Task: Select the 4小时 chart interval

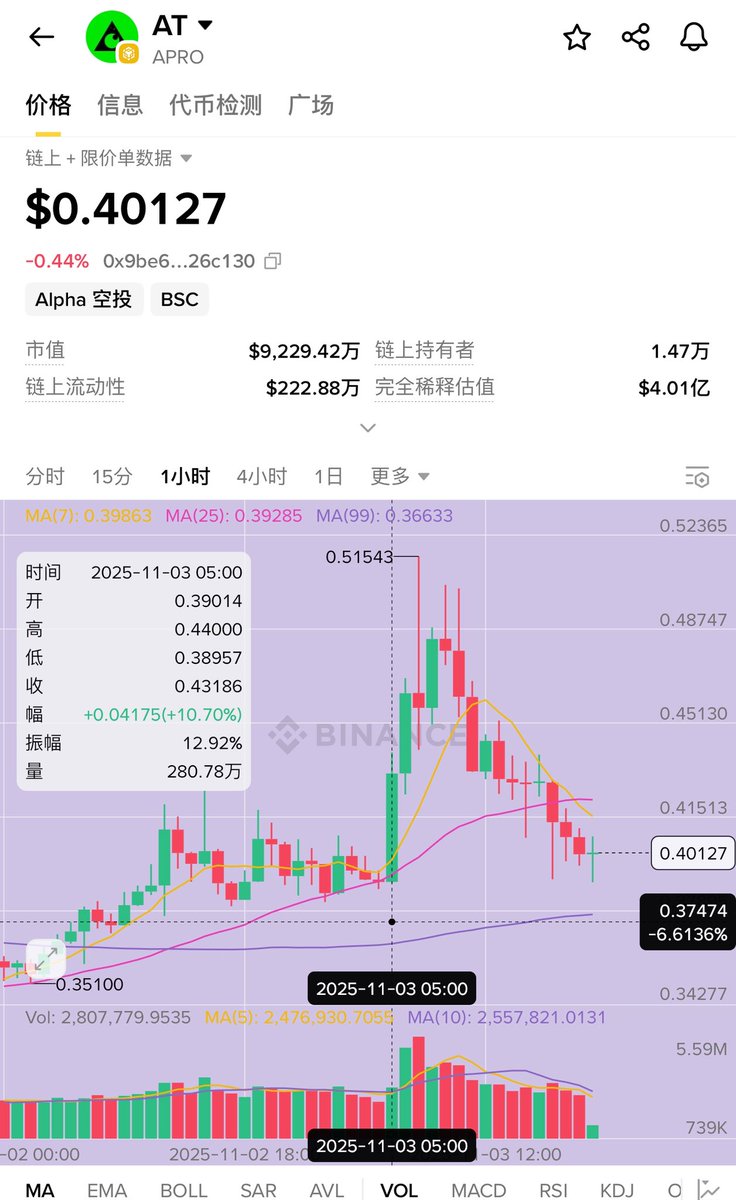Action: [x=262, y=477]
